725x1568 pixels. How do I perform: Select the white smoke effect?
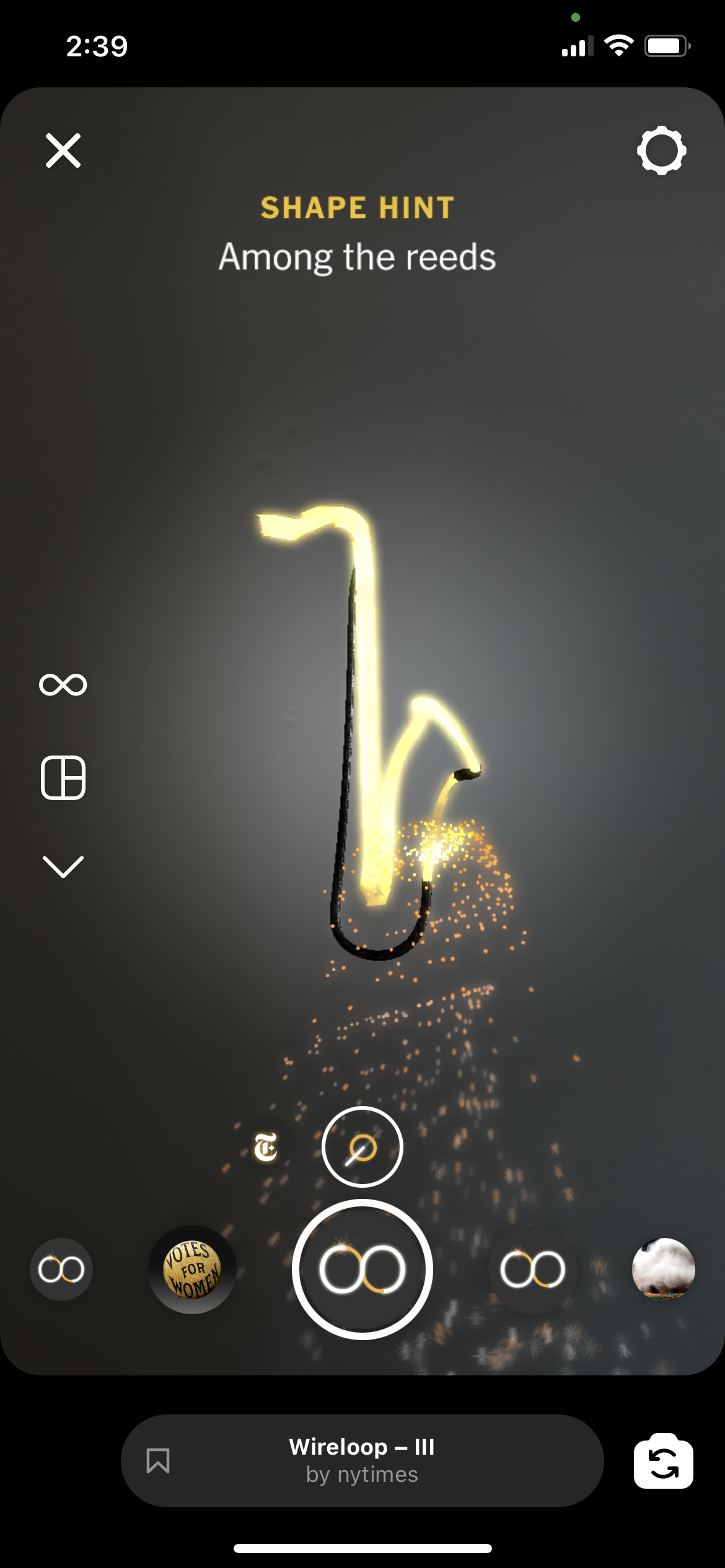click(664, 1268)
